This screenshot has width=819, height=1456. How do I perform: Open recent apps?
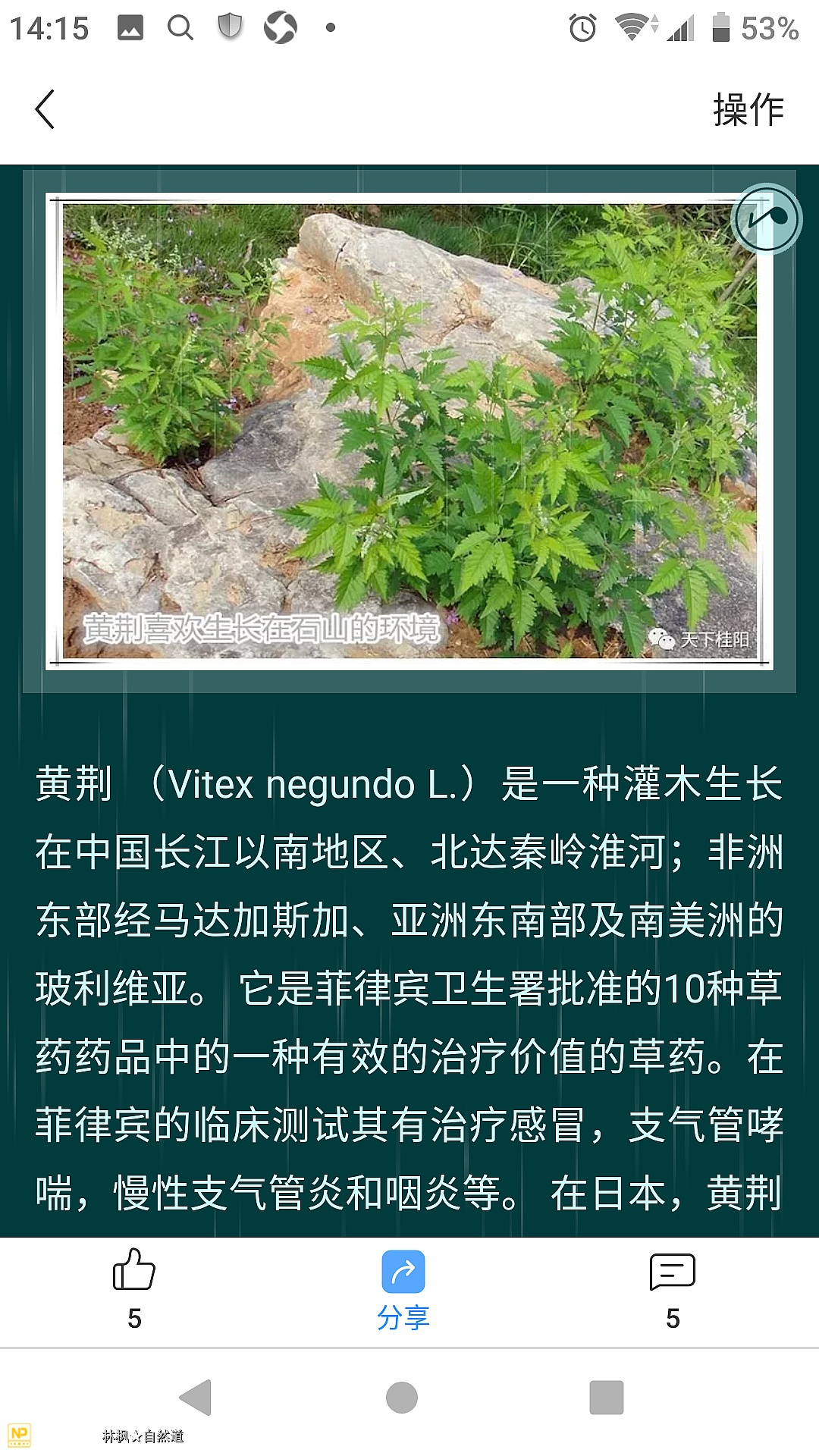607,1397
